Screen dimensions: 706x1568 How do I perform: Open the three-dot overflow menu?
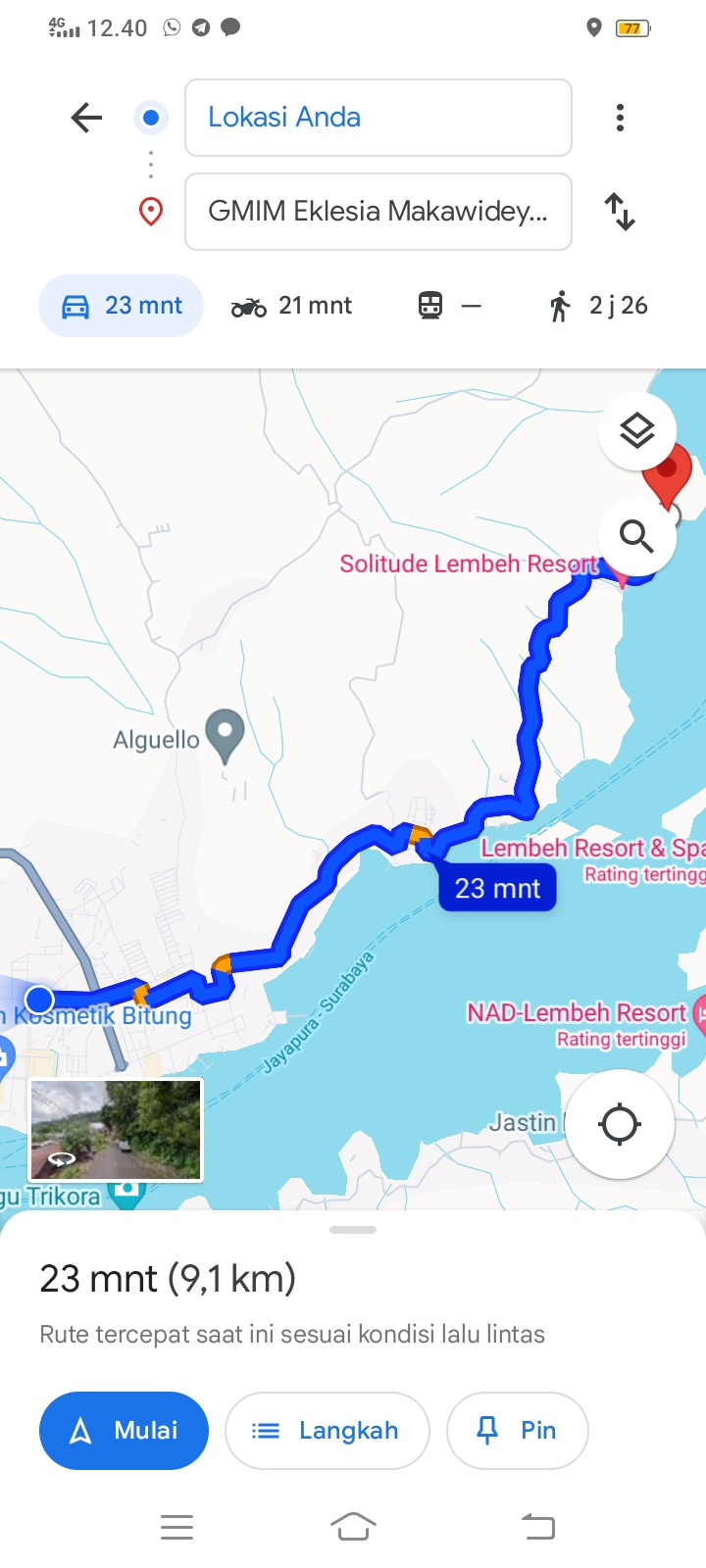point(620,118)
